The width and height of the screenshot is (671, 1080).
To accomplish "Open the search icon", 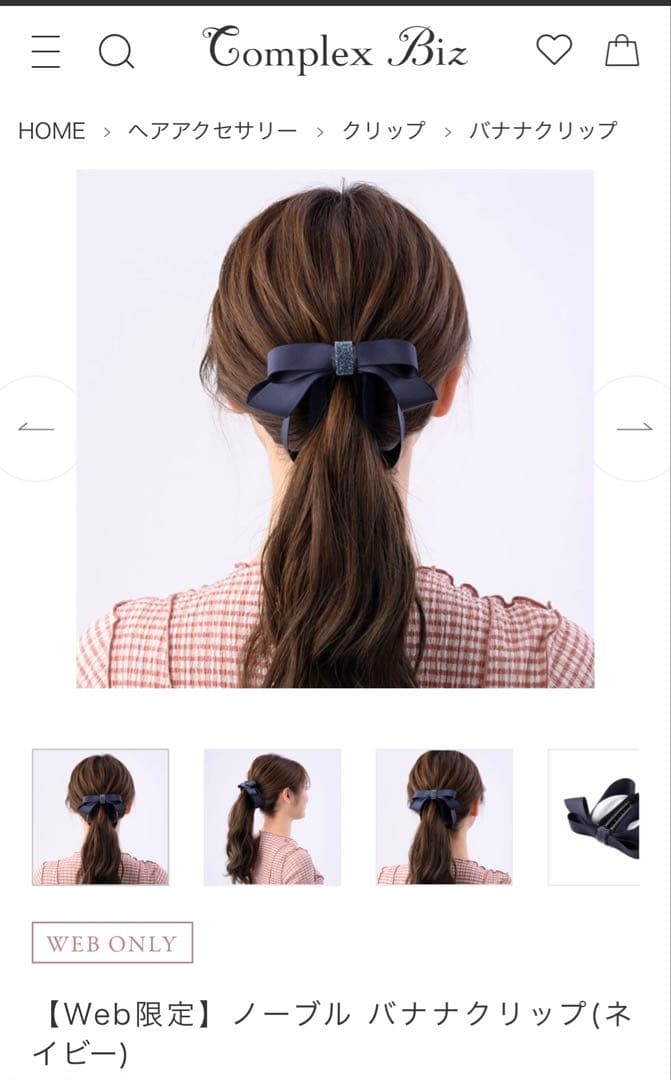I will click(116, 51).
